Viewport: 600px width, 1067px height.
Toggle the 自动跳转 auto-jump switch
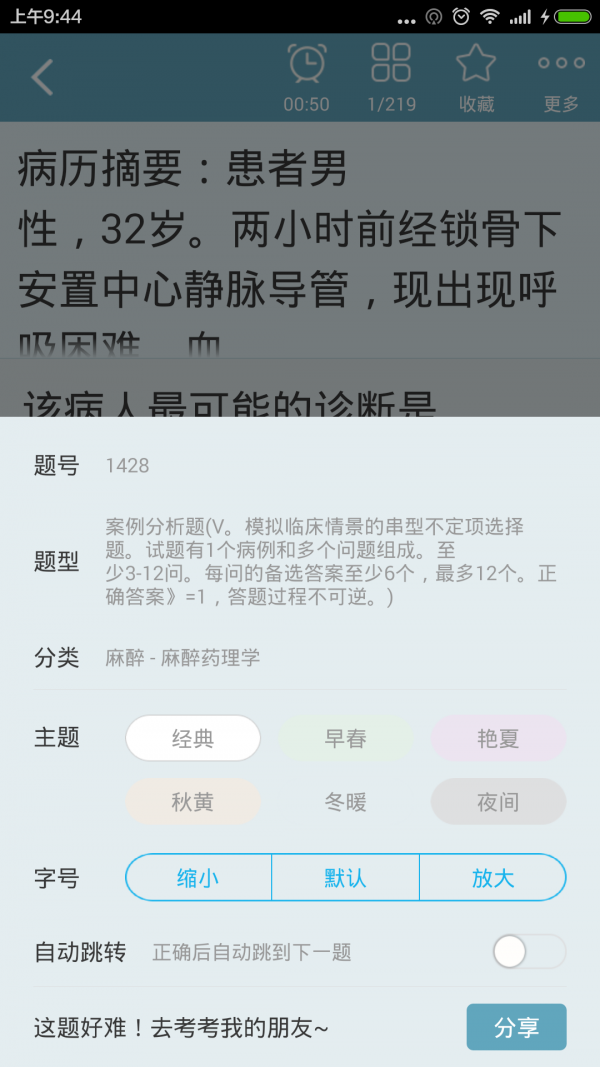(x=529, y=951)
